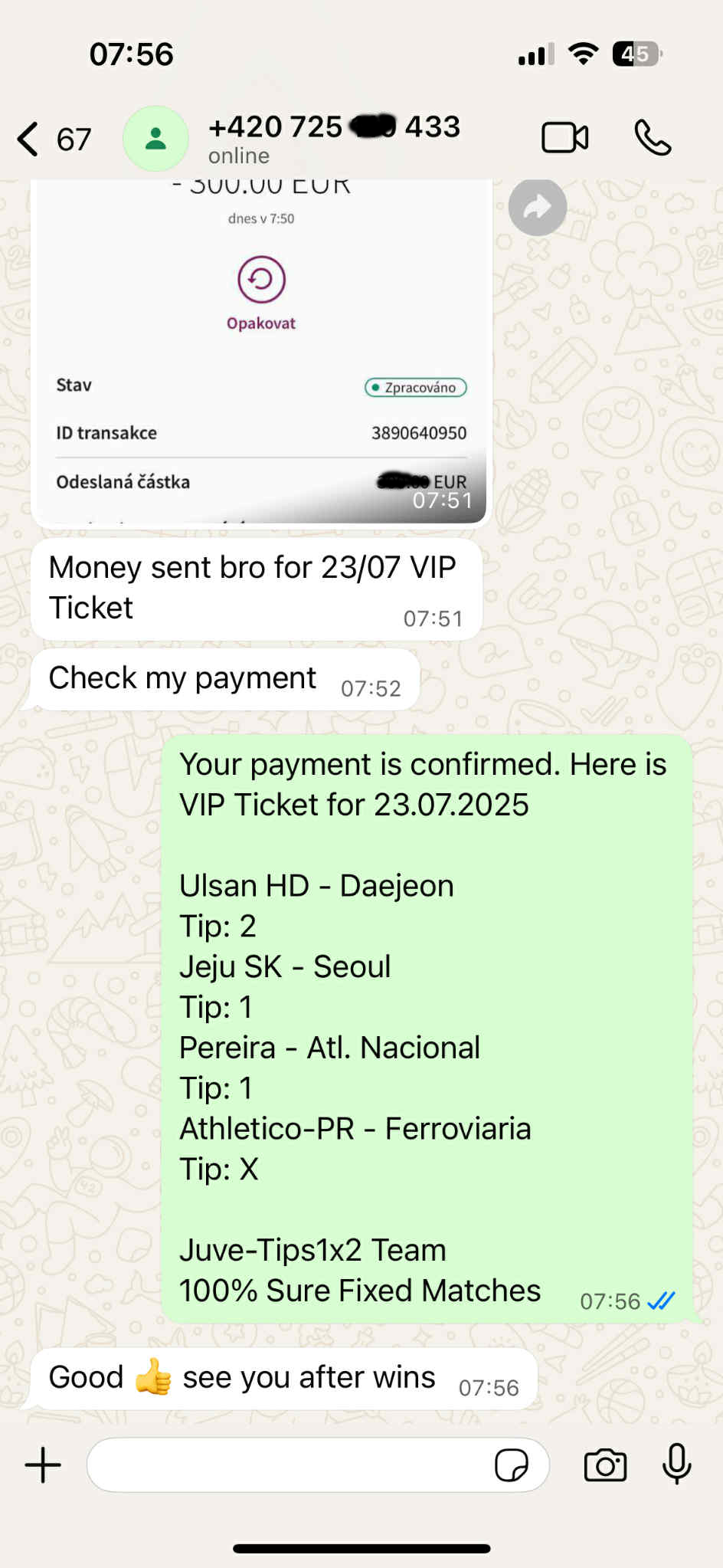The image size is (723, 1568).
Task: Open the camera
Action: tap(605, 1465)
